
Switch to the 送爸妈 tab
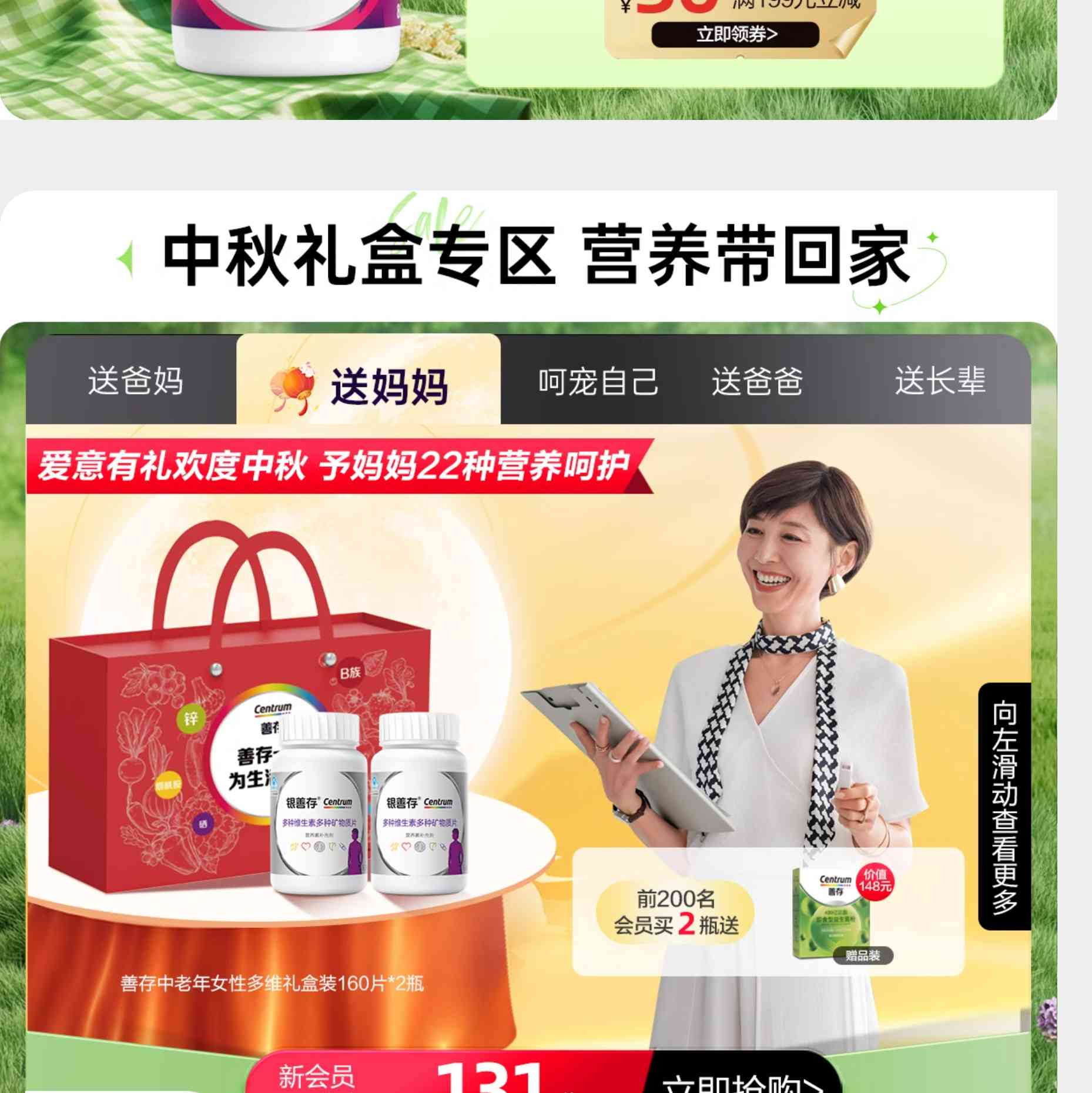click(135, 380)
